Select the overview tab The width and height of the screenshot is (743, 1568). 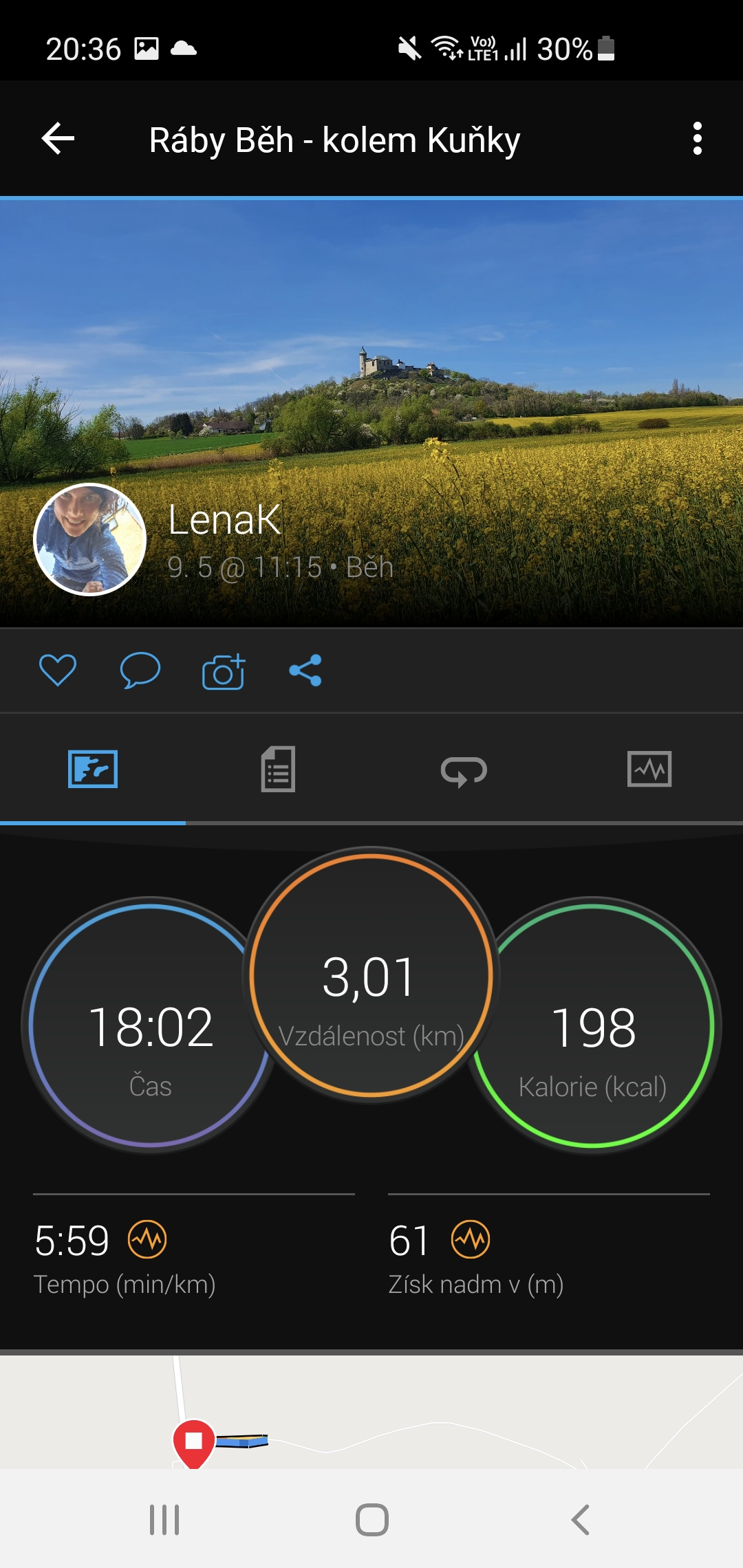coord(93,769)
